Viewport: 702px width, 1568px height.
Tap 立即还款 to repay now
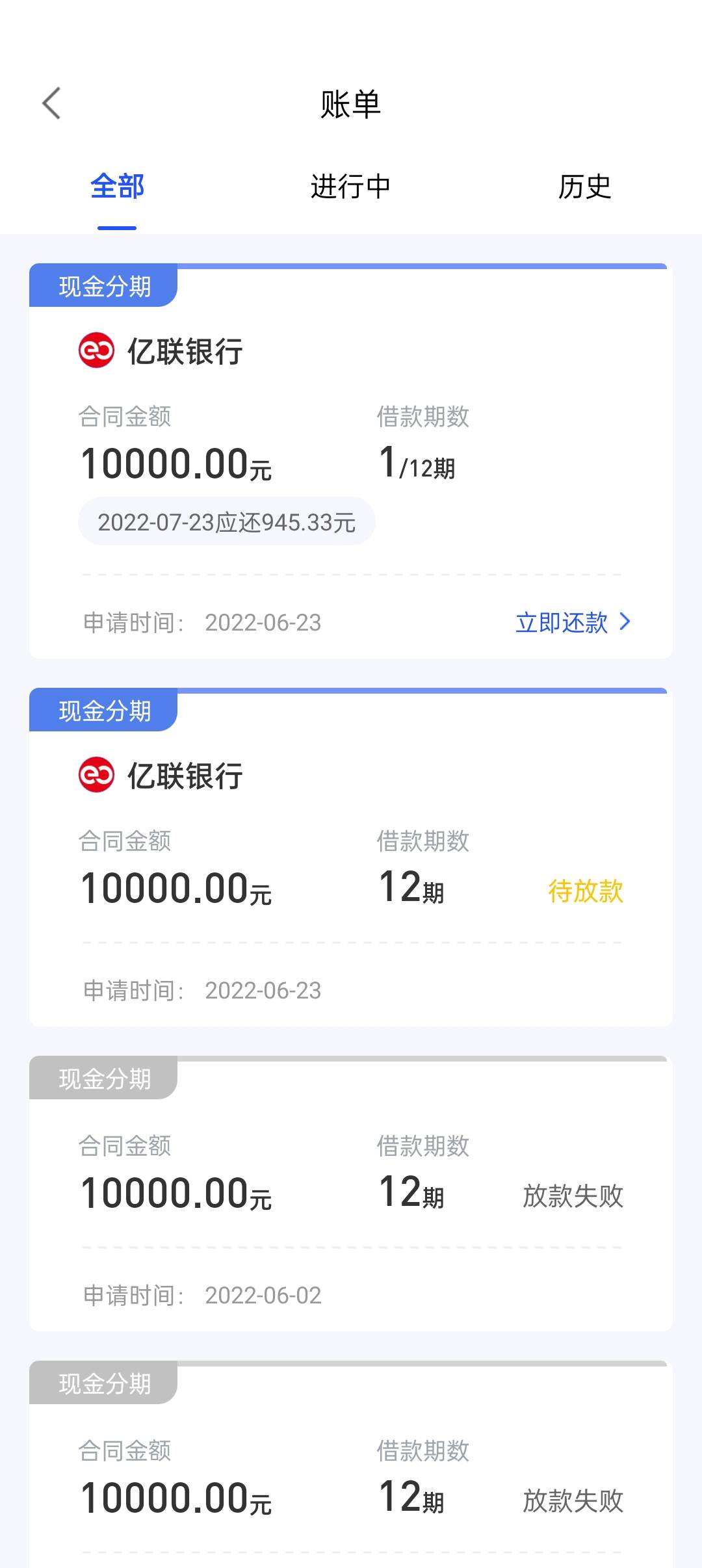click(x=573, y=622)
